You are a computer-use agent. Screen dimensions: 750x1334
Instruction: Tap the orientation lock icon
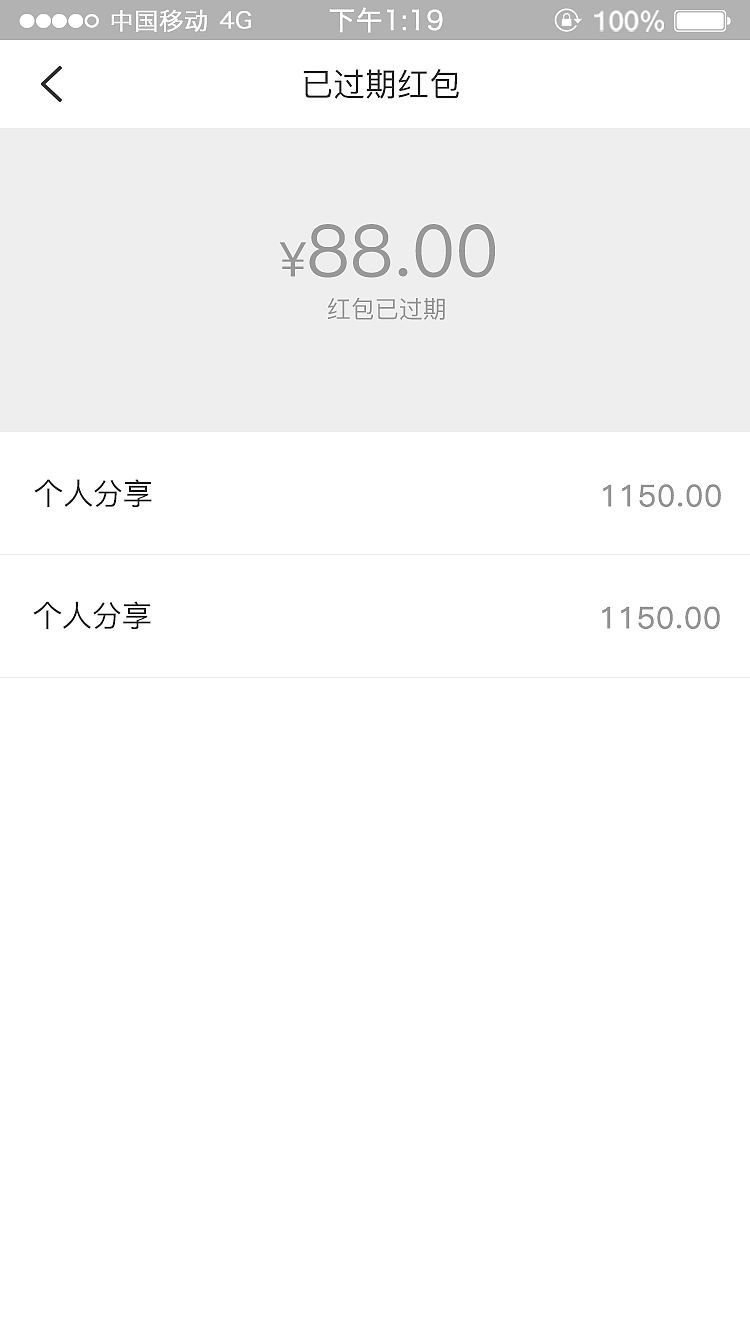[x=568, y=19]
